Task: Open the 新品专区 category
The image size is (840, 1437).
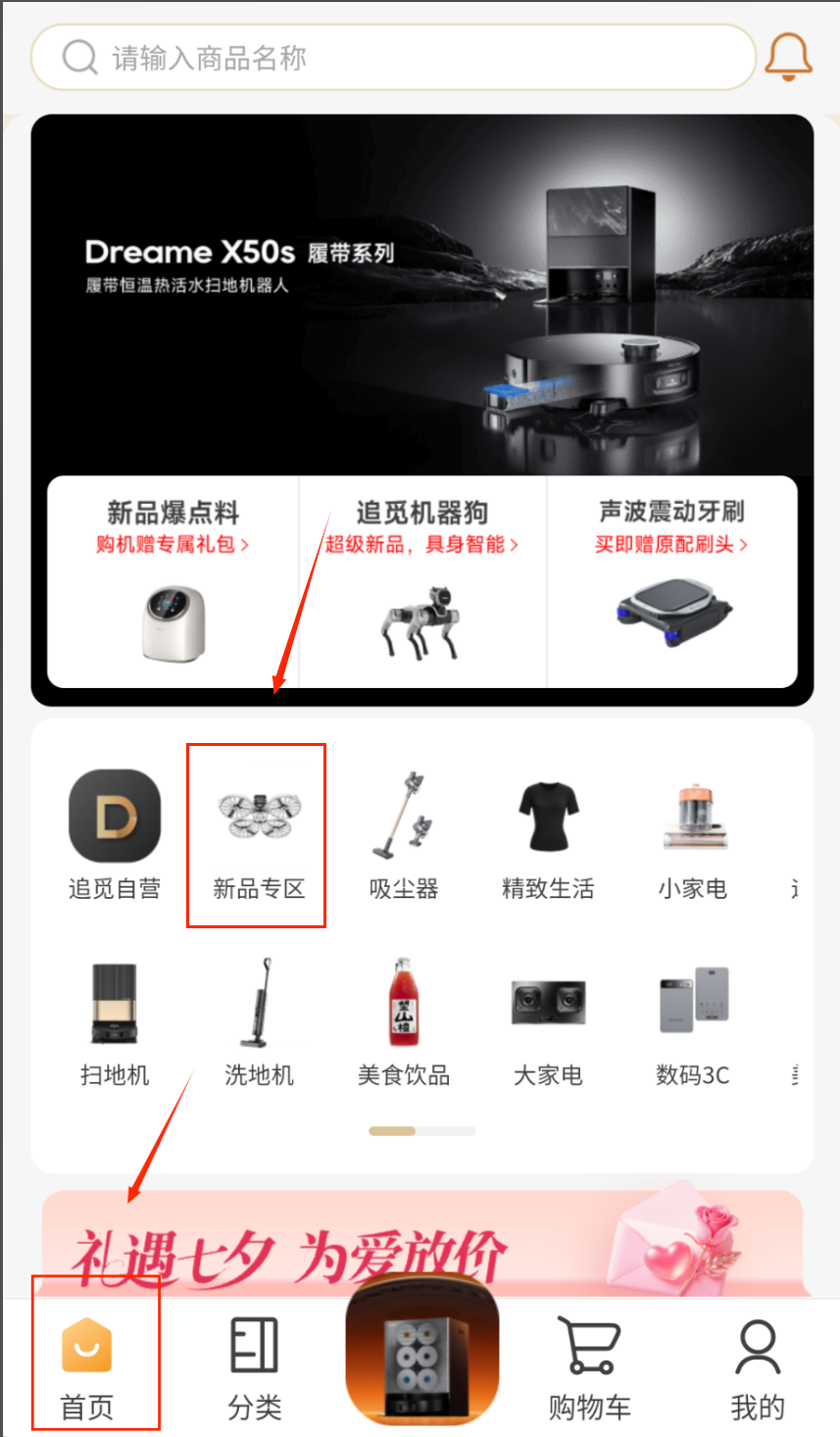Action: (x=259, y=835)
